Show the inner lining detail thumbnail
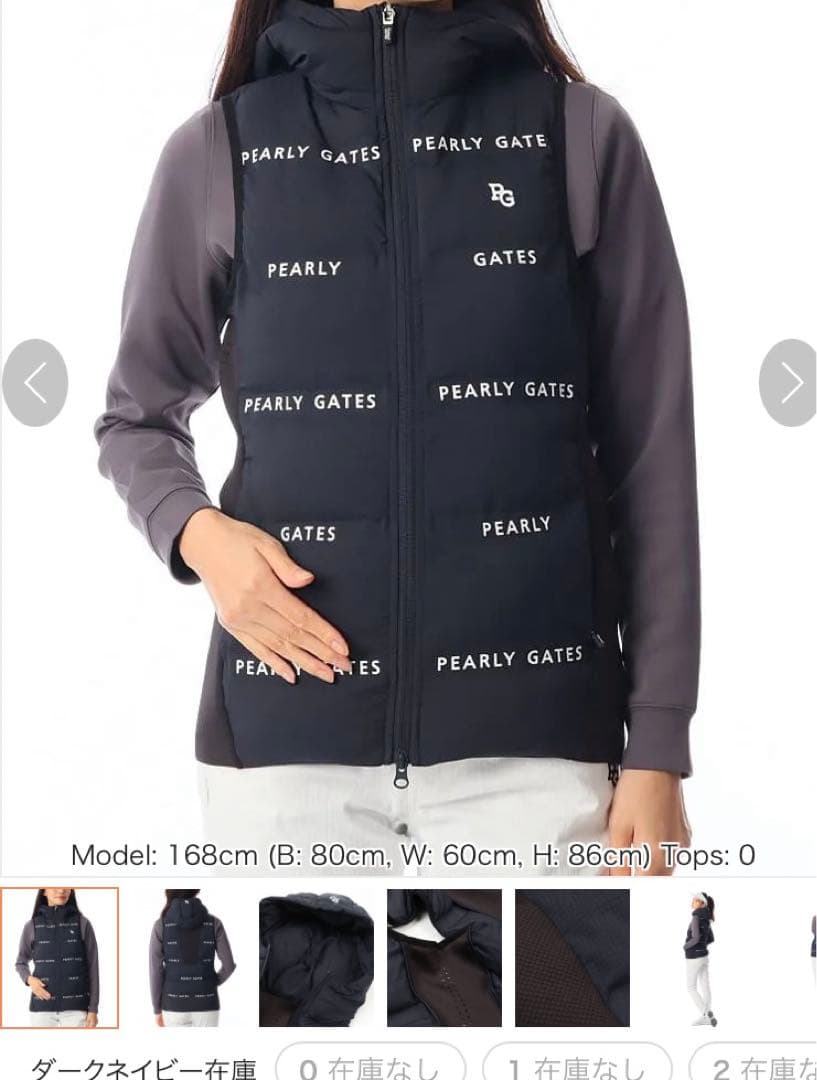 pos(444,957)
